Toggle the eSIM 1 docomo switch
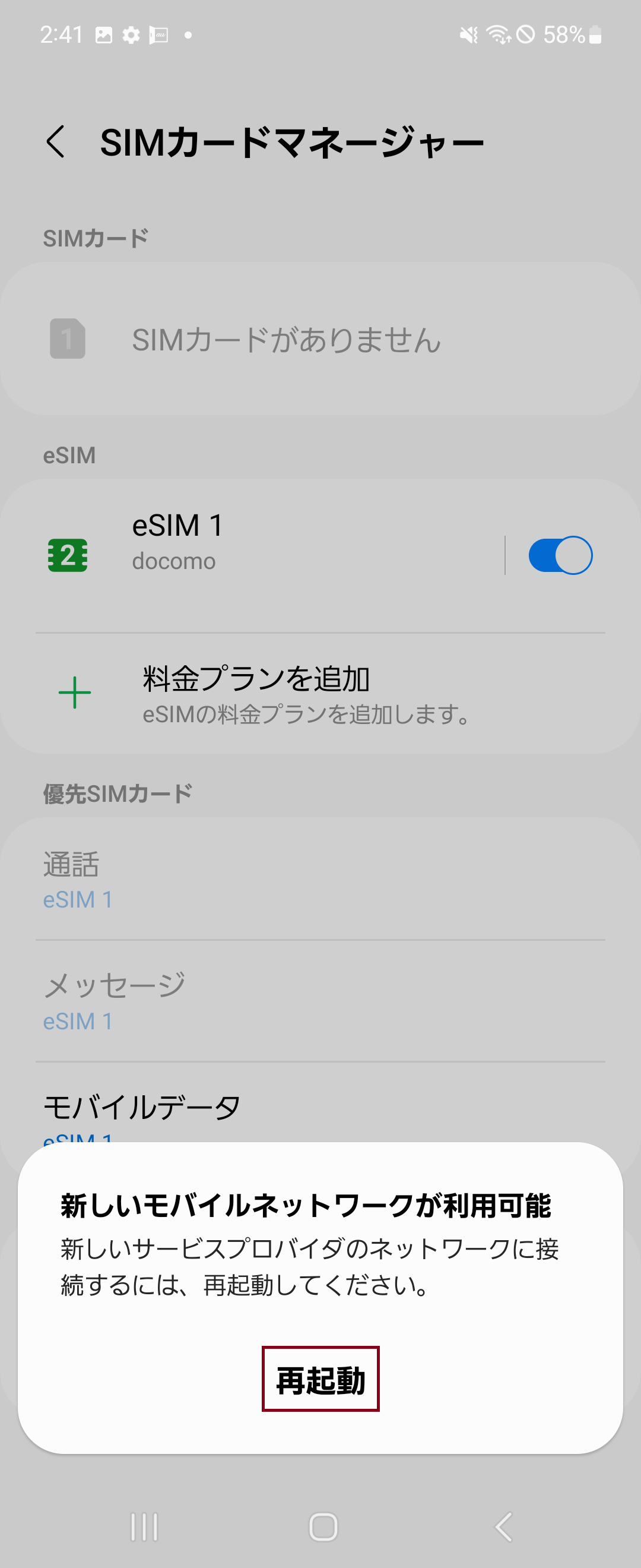 point(560,555)
